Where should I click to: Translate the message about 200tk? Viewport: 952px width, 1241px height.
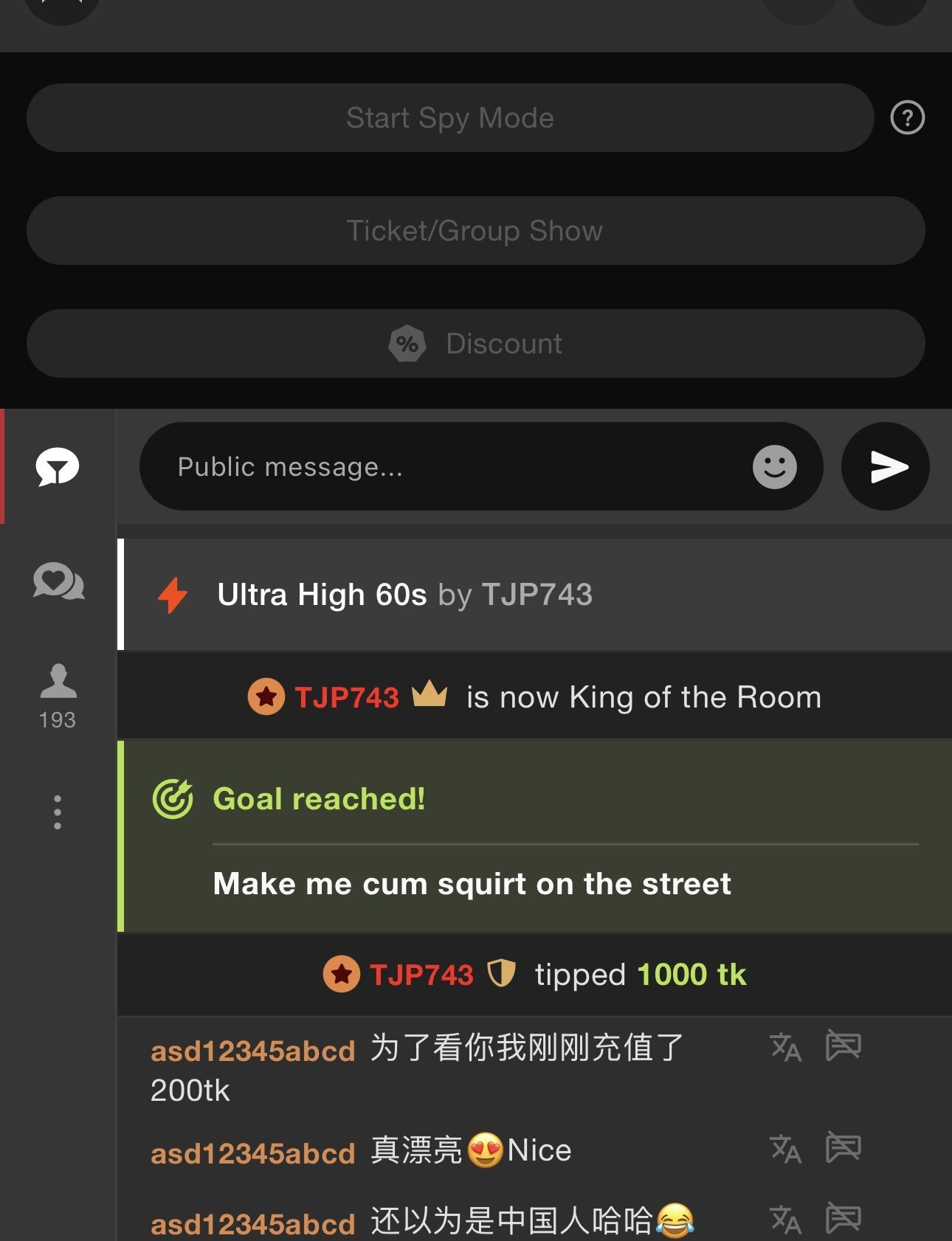pos(785,1047)
